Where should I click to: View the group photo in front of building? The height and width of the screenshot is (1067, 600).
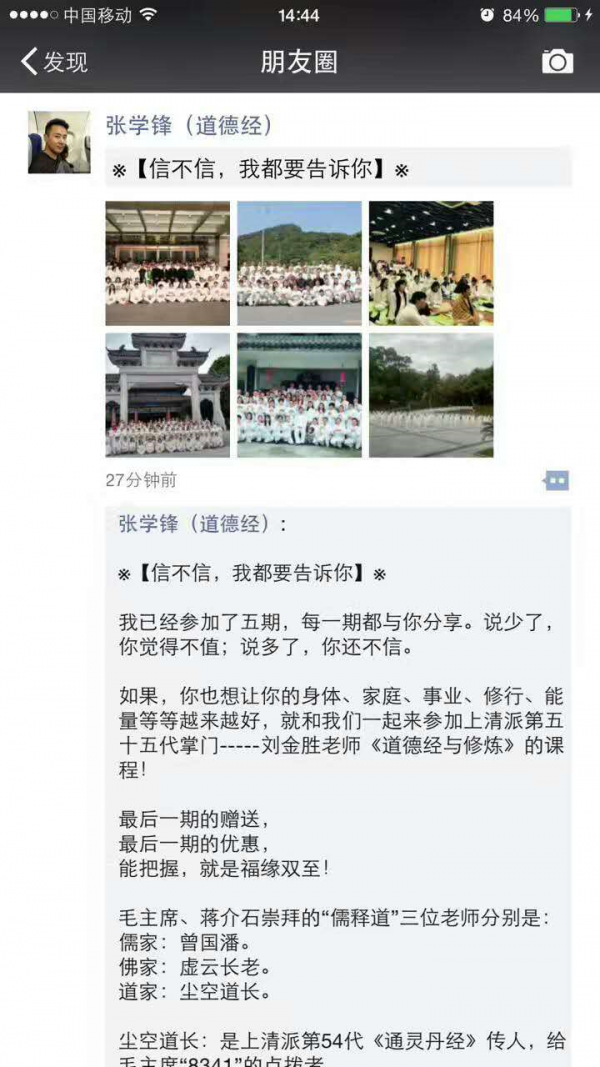(x=299, y=395)
